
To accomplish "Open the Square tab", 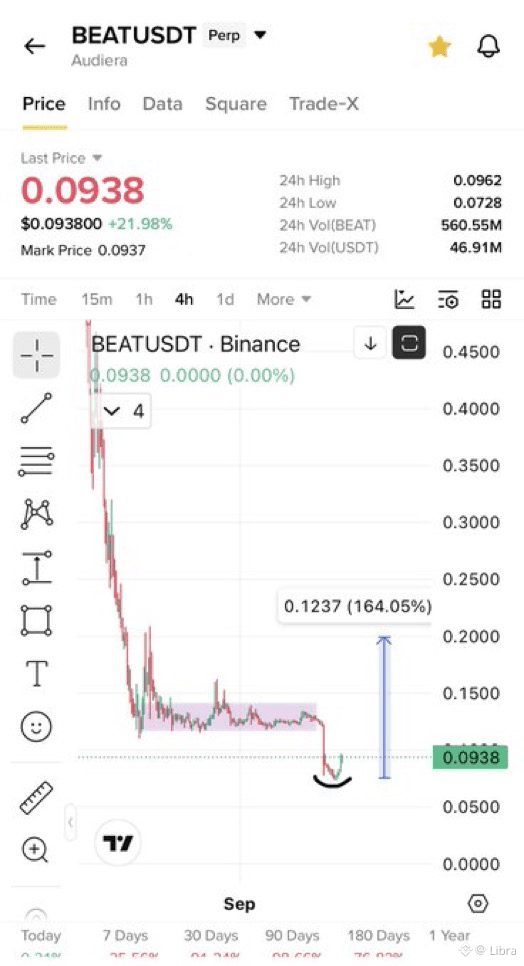I will pos(236,104).
